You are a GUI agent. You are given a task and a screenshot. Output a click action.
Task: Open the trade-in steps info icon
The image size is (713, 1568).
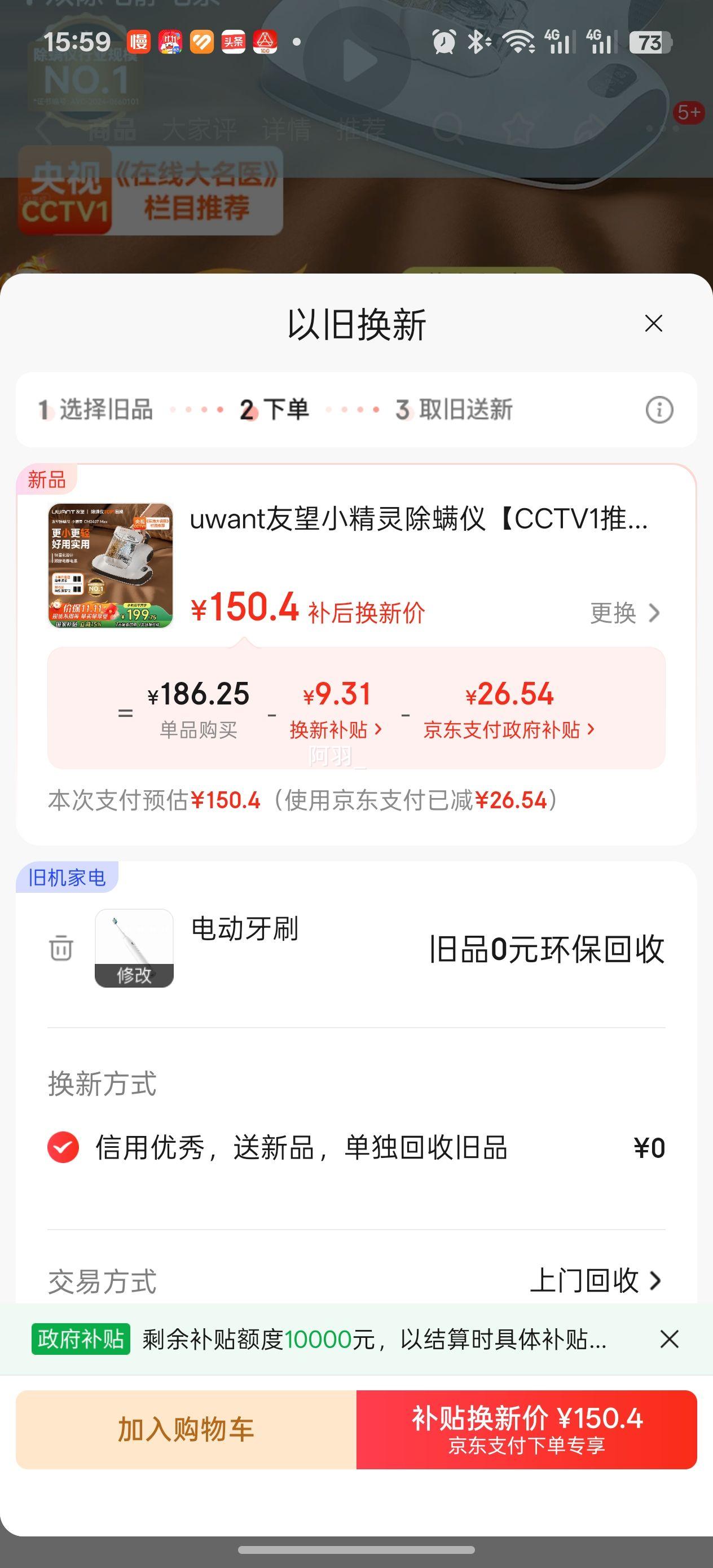click(x=659, y=409)
